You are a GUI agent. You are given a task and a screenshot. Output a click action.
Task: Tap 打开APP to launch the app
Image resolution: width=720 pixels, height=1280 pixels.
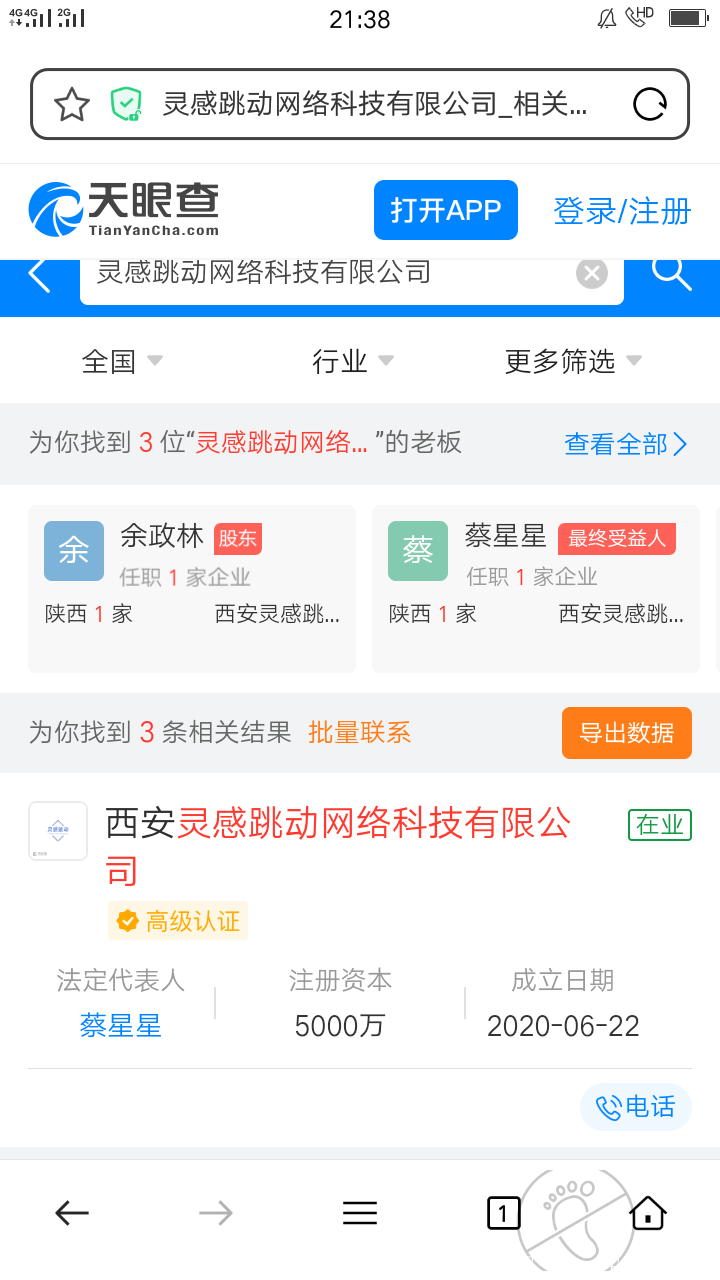(x=445, y=209)
